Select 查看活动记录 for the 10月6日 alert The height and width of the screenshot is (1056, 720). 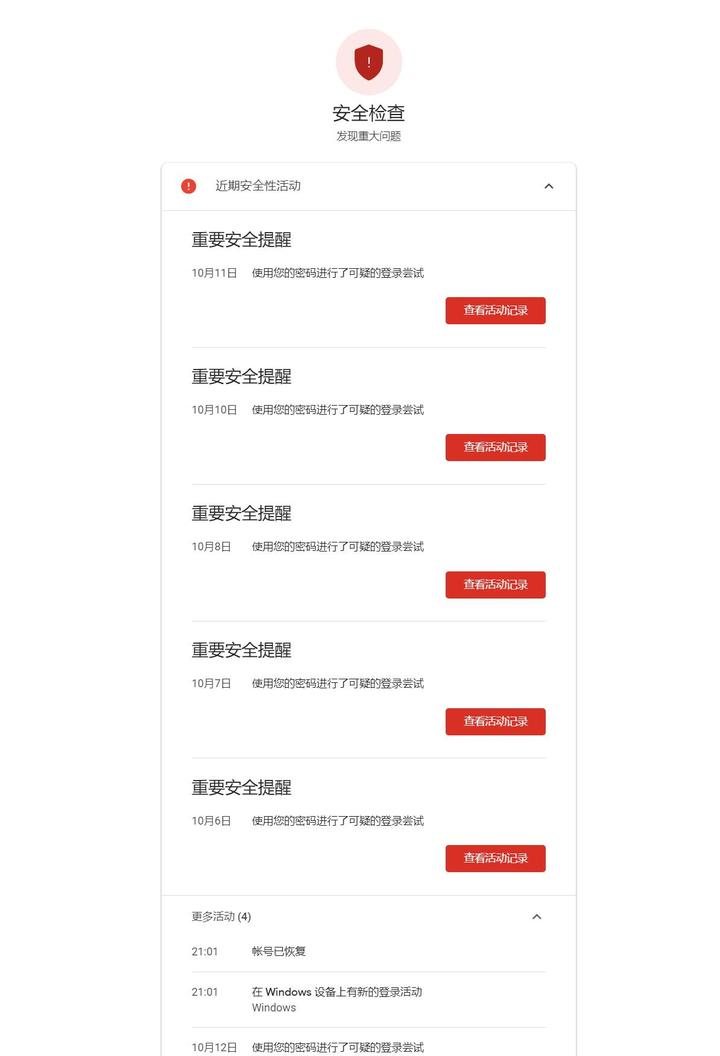495,858
